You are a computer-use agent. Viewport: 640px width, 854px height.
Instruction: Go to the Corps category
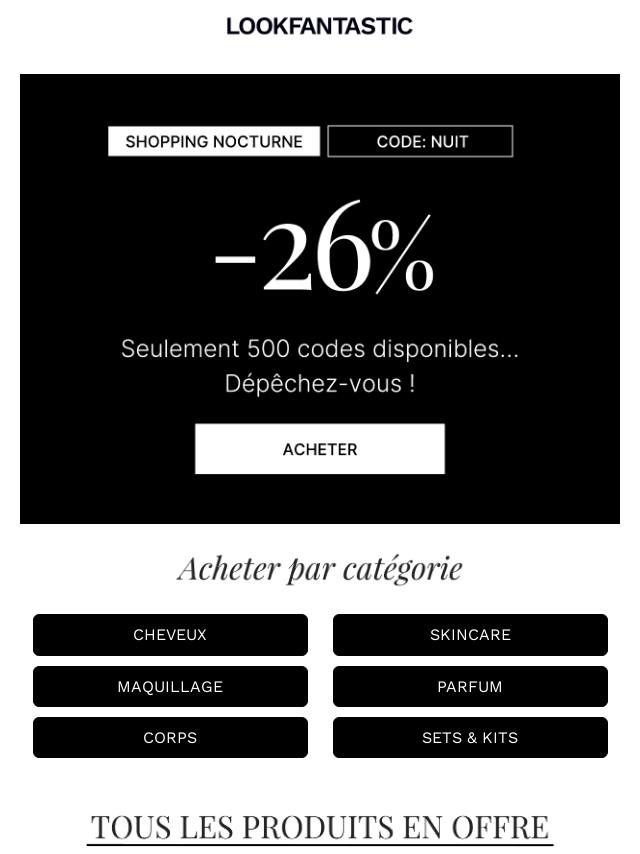[170, 738]
